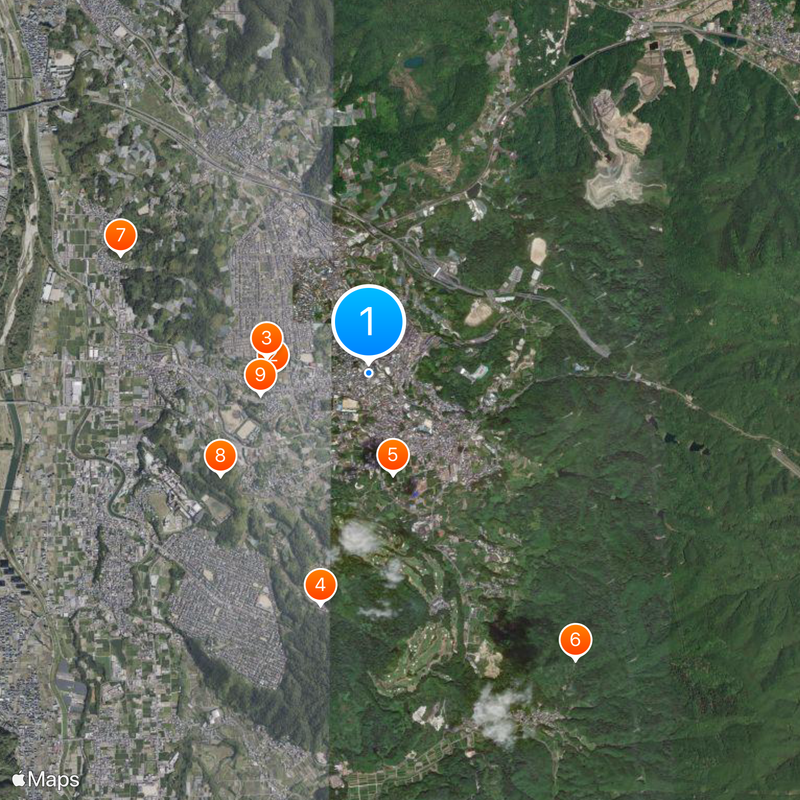Open map pin number 4

tap(320, 585)
